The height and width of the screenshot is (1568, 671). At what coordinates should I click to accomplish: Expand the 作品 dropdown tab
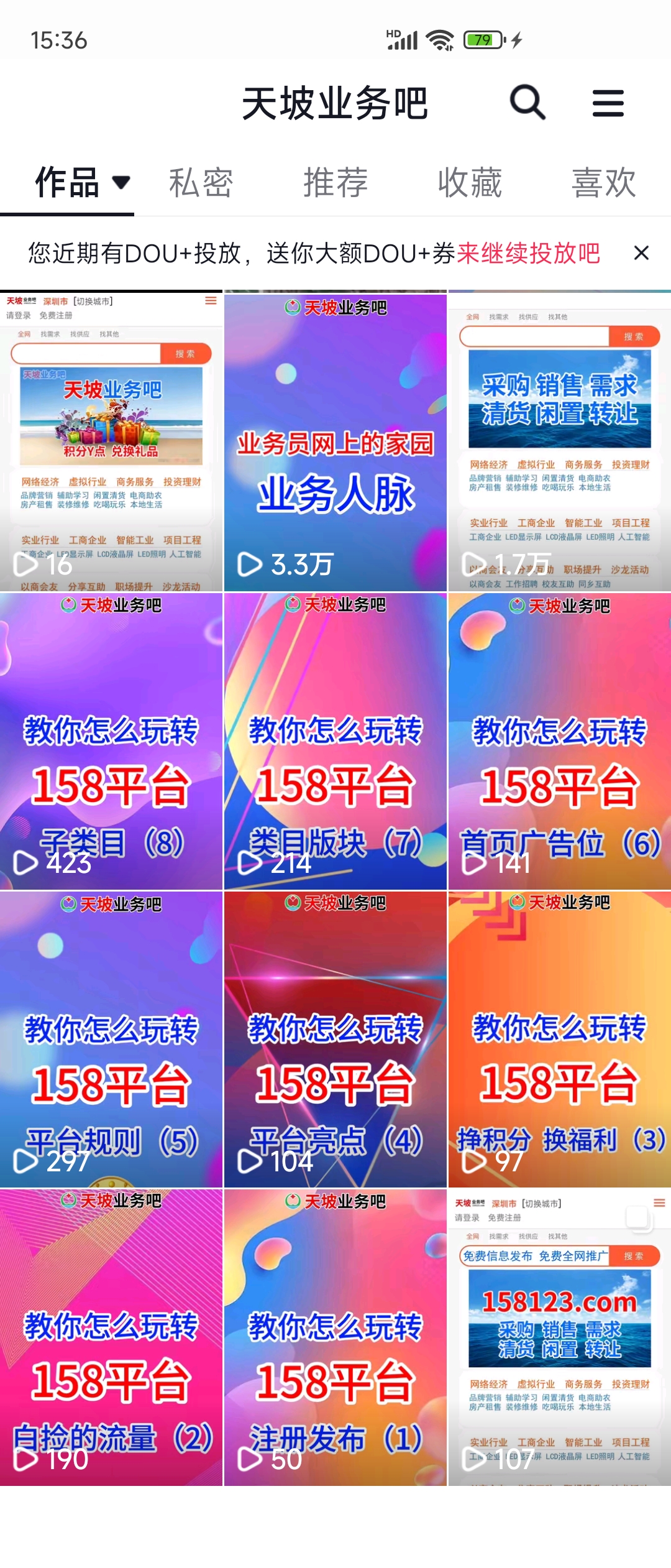(x=82, y=183)
